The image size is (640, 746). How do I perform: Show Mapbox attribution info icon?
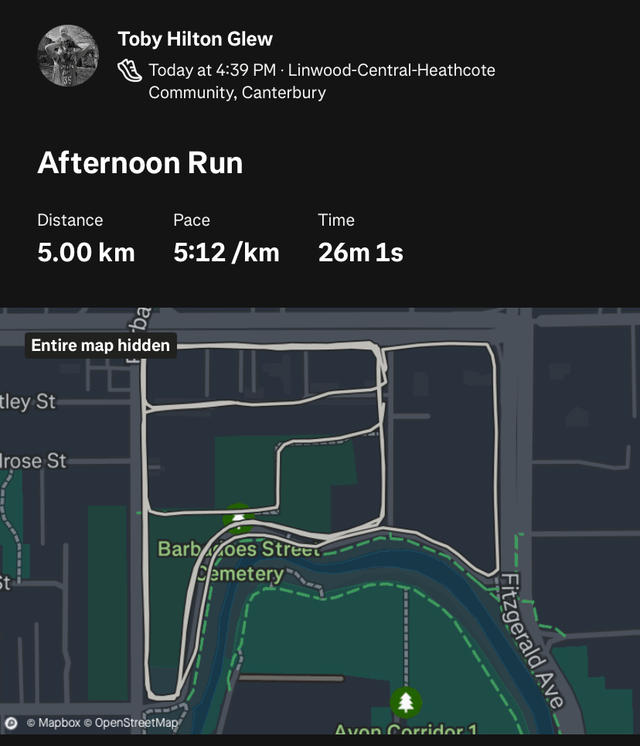pyautogui.click(x=11, y=723)
